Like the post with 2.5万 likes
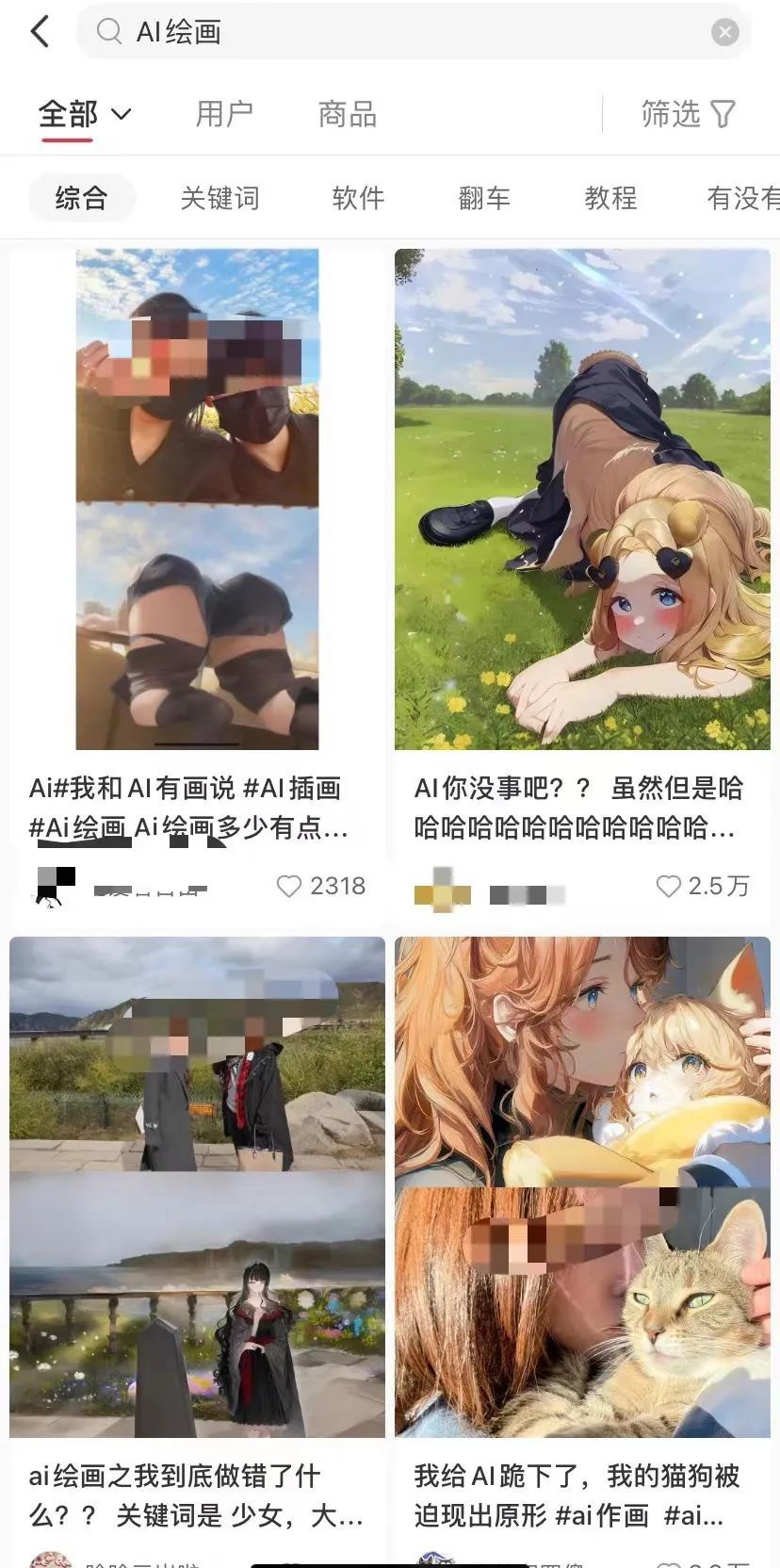The width and height of the screenshot is (780, 1568). coord(668,886)
